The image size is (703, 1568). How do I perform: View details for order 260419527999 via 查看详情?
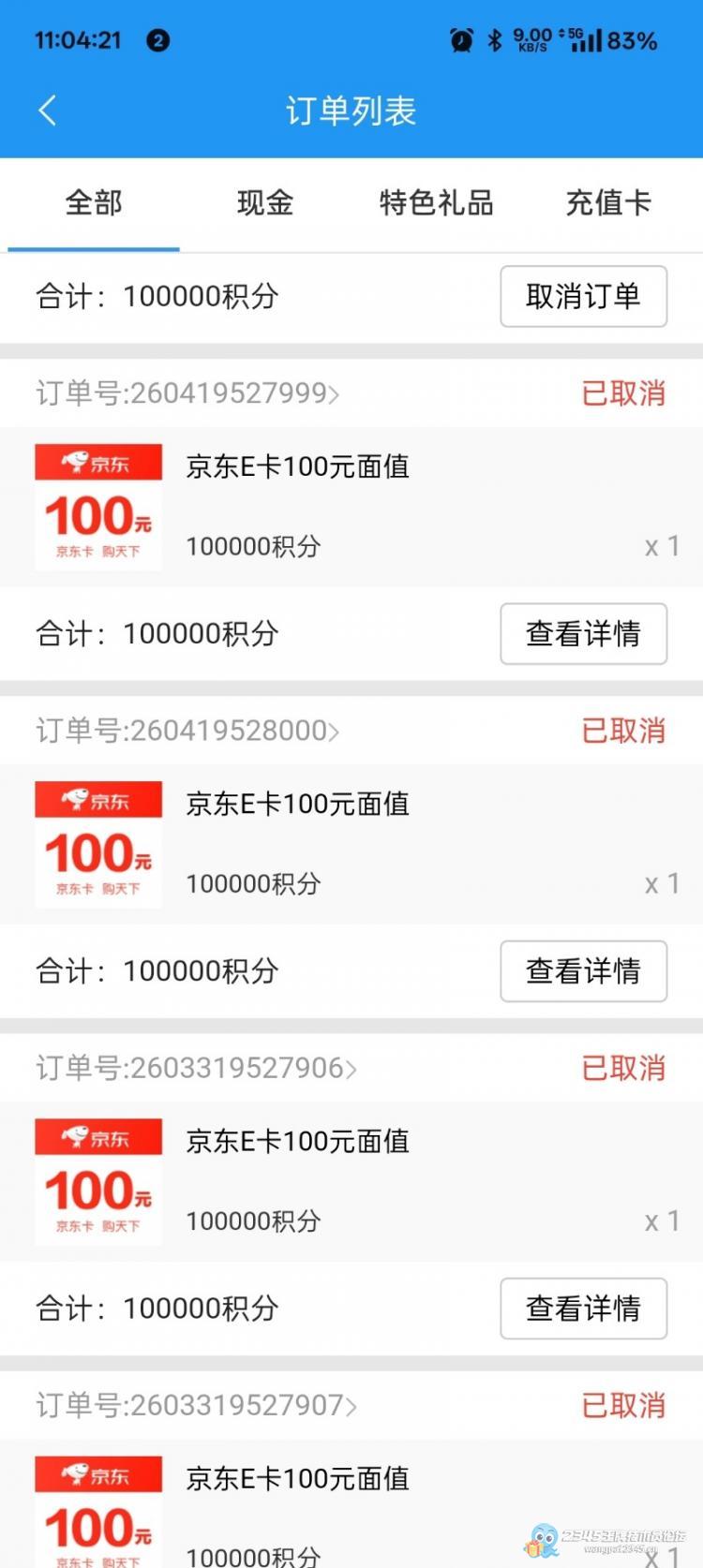coord(583,634)
